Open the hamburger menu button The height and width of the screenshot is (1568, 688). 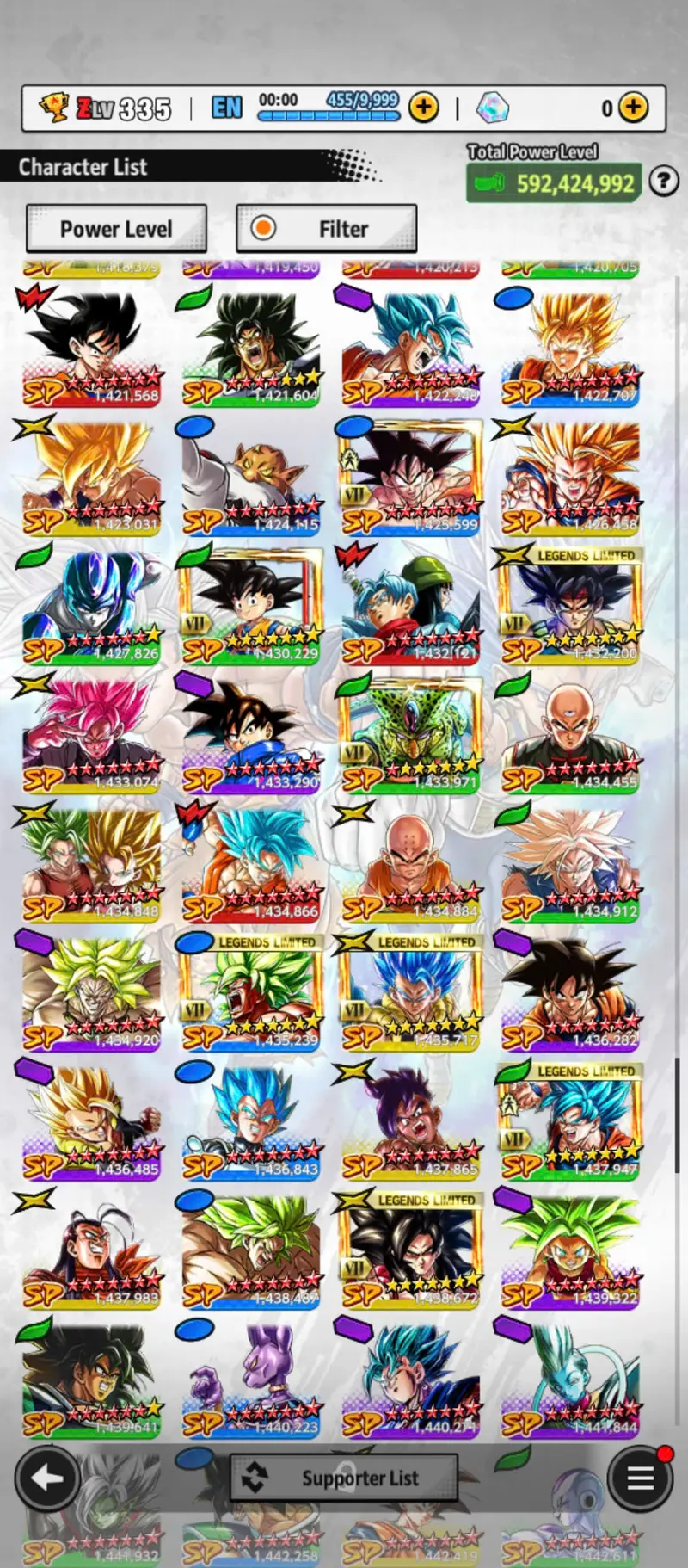click(x=640, y=1478)
